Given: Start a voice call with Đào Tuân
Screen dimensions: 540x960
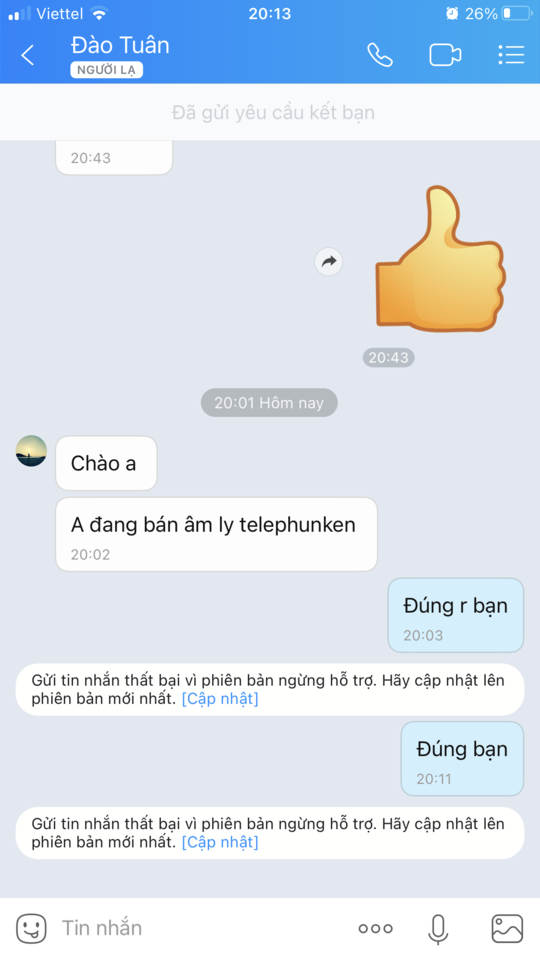Looking at the screenshot, I should point(380,55).
